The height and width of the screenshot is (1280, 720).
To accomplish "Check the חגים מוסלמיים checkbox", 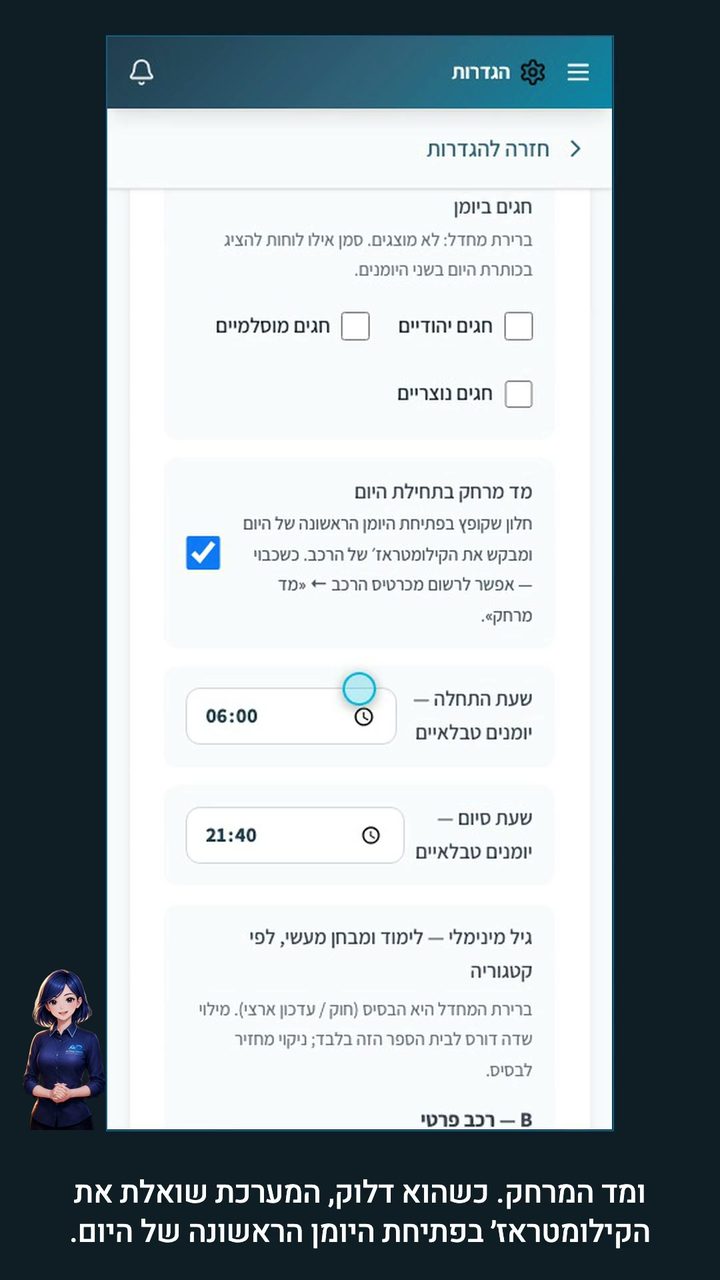I will (x=355, y=326).
